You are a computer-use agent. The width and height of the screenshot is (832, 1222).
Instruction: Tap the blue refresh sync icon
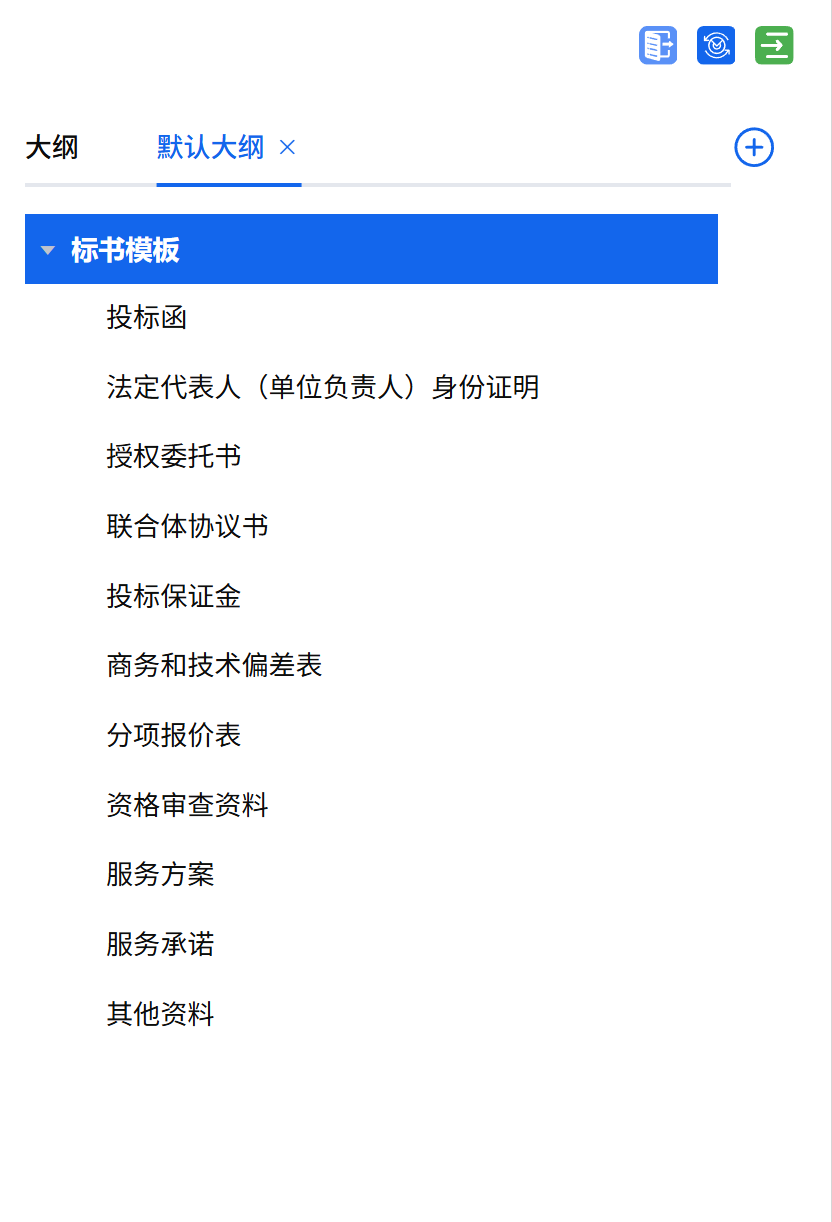pyautogui.click(x=716, y=46)
